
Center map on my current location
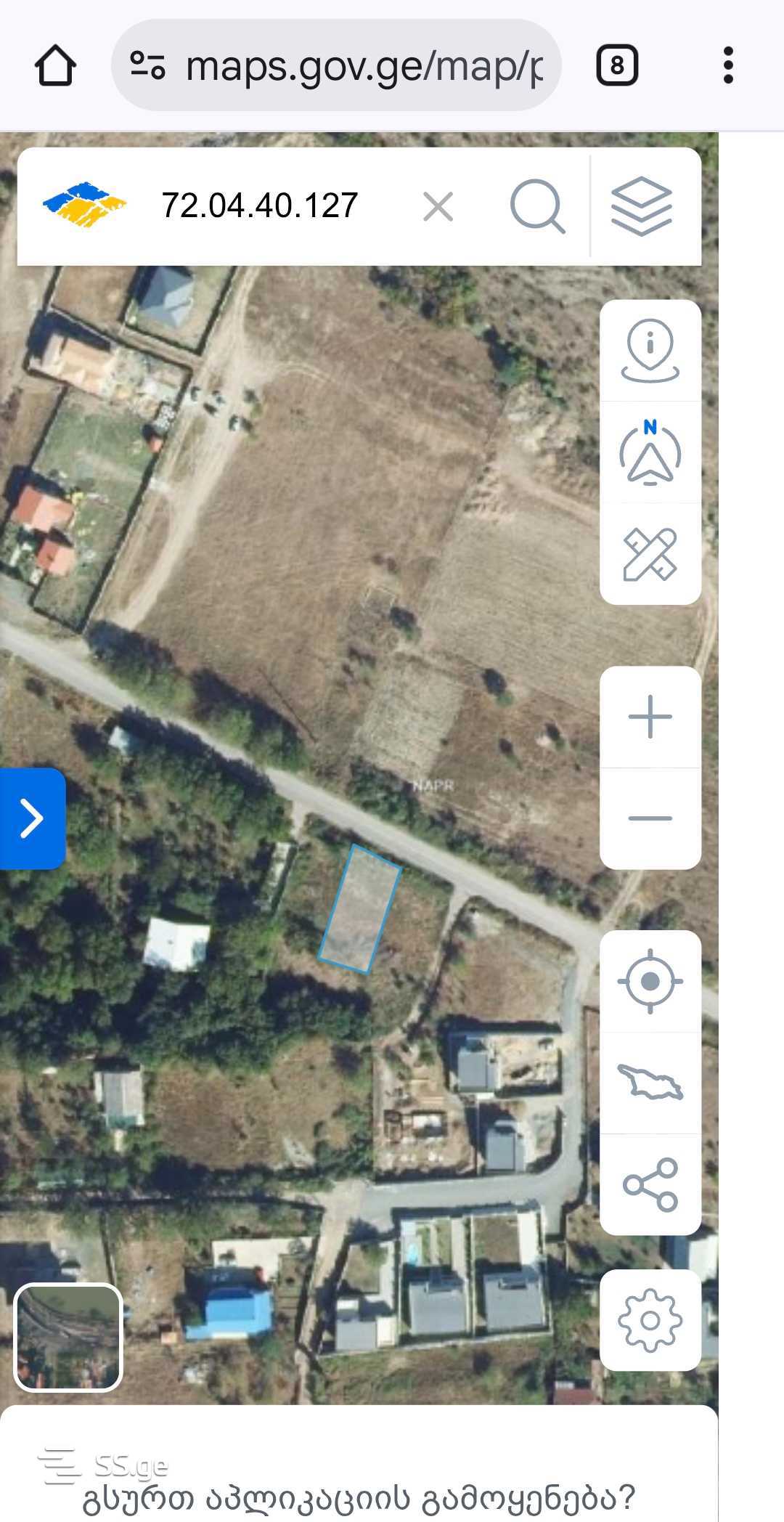(650, 981)
